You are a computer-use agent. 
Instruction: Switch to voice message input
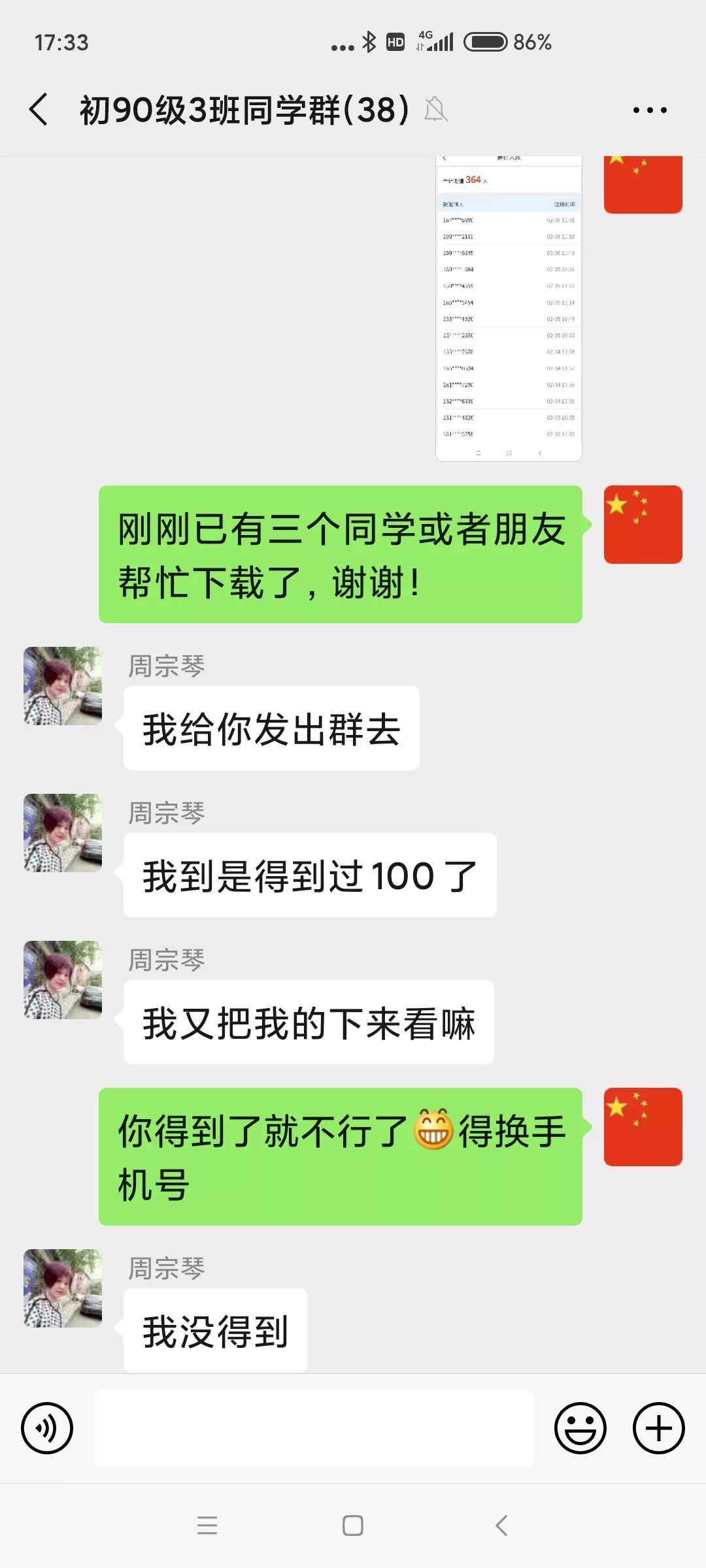pos(47,1428)
